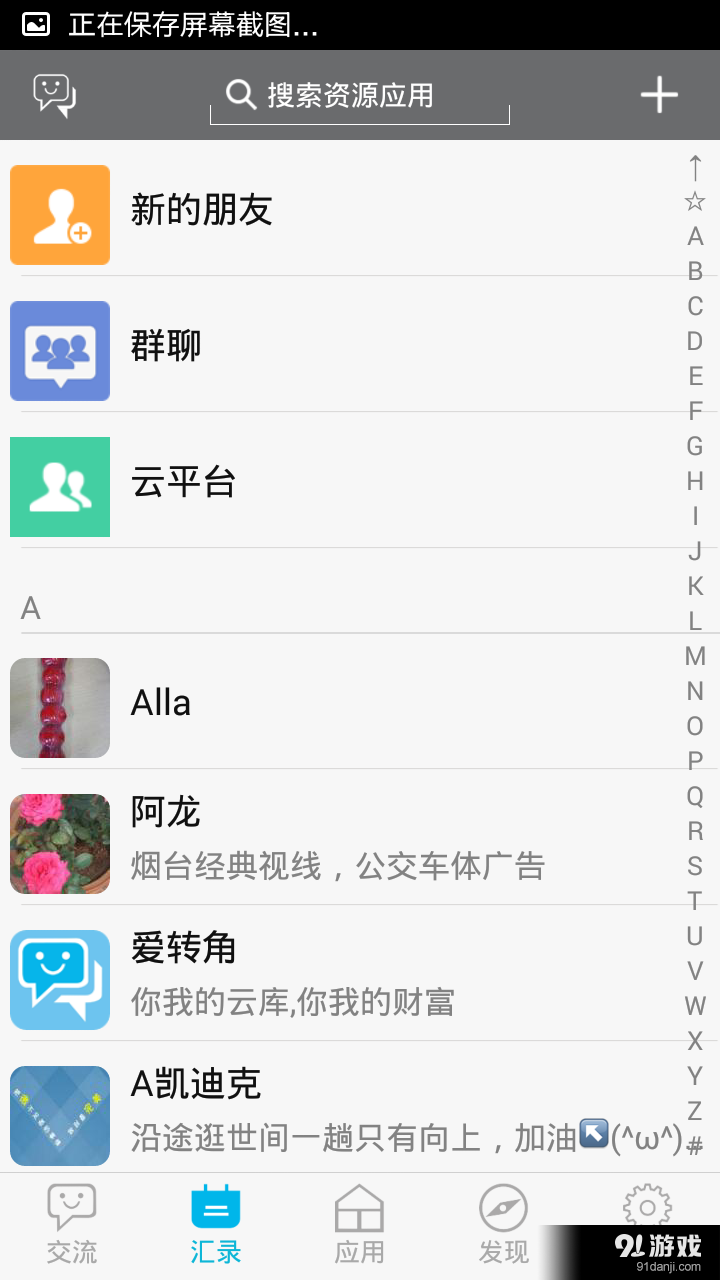
Task: Select the compass icon for 发现
Action: [x=502, y=1207]
